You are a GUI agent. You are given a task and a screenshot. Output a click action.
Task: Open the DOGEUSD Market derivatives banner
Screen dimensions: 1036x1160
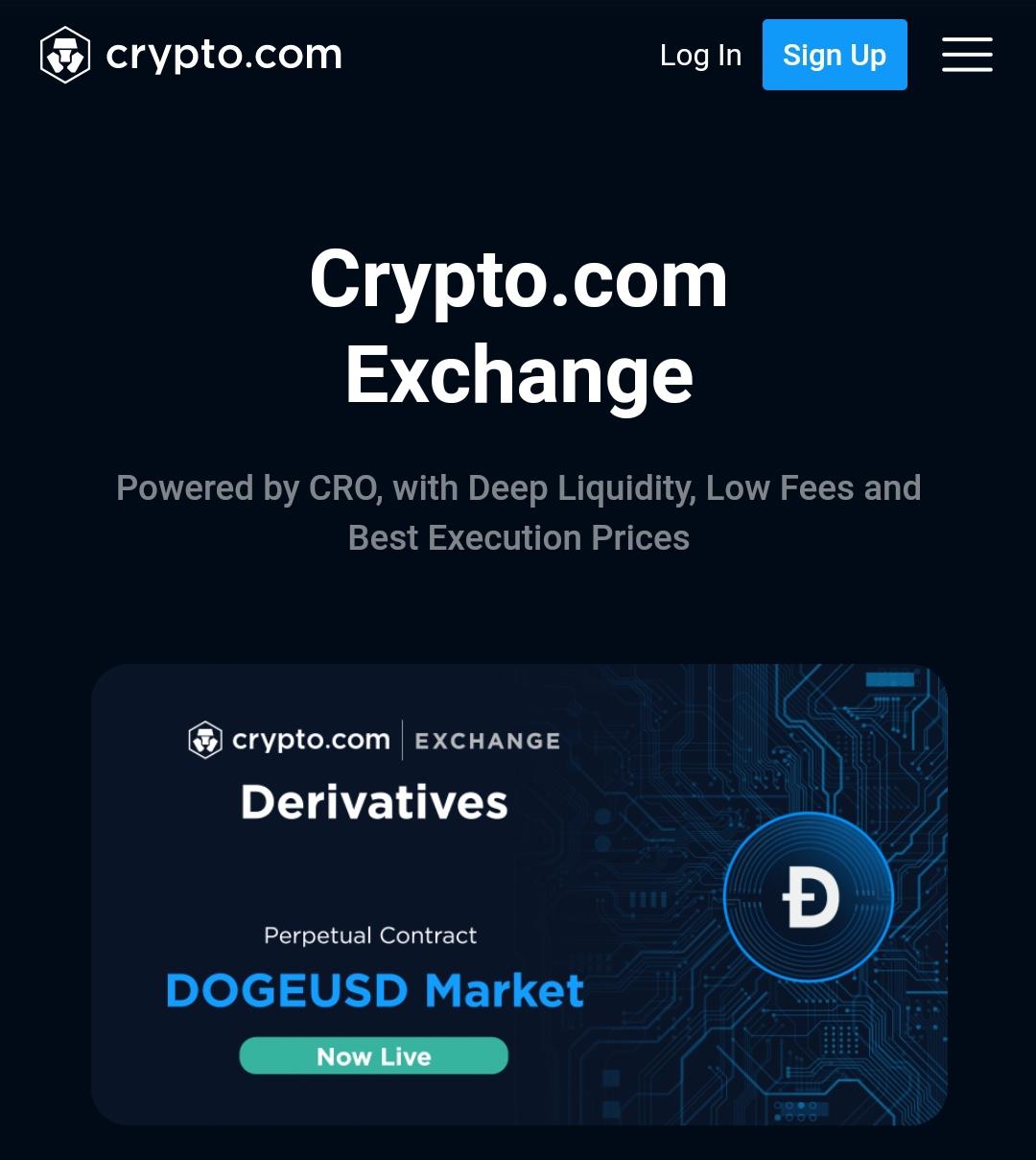(519, 894)
